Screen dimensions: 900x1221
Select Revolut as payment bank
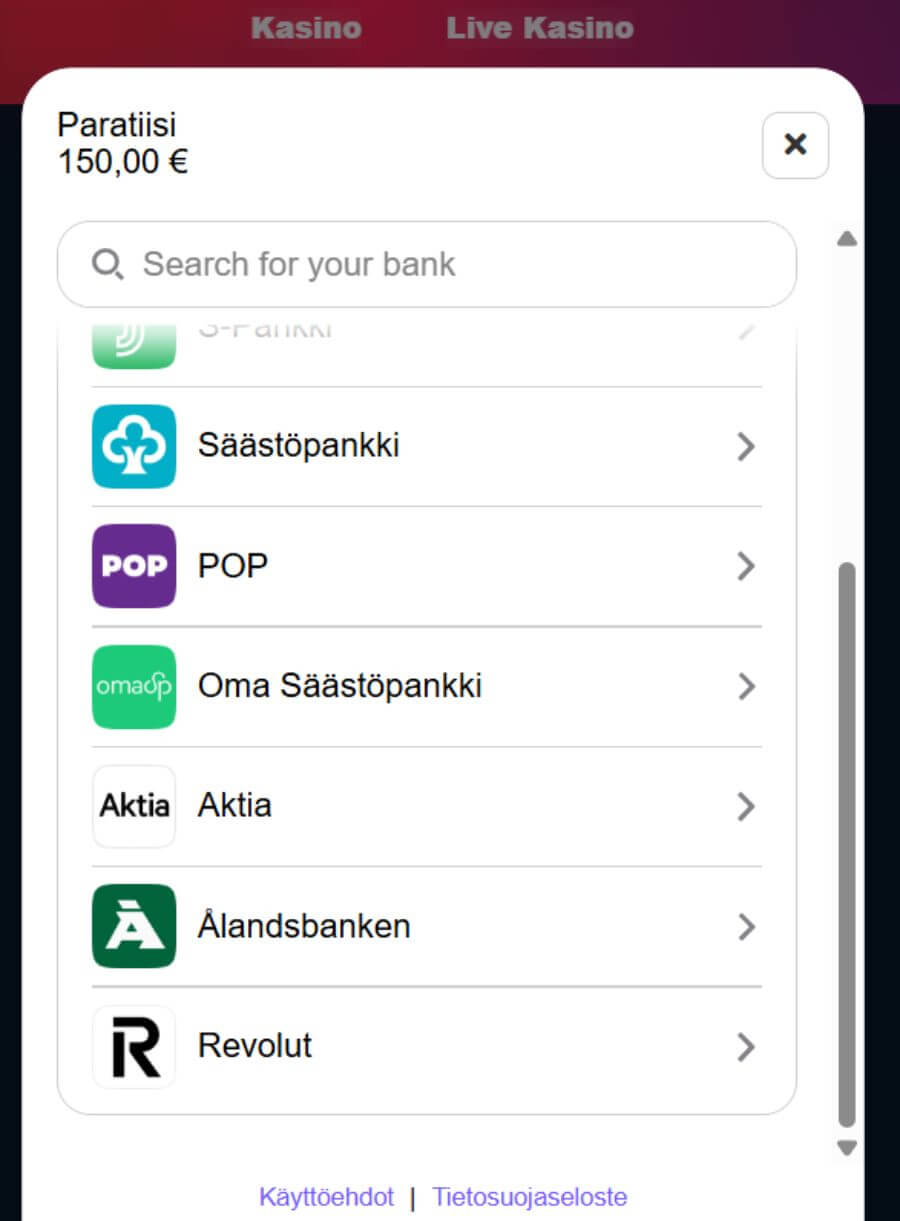pos(427,1046)
